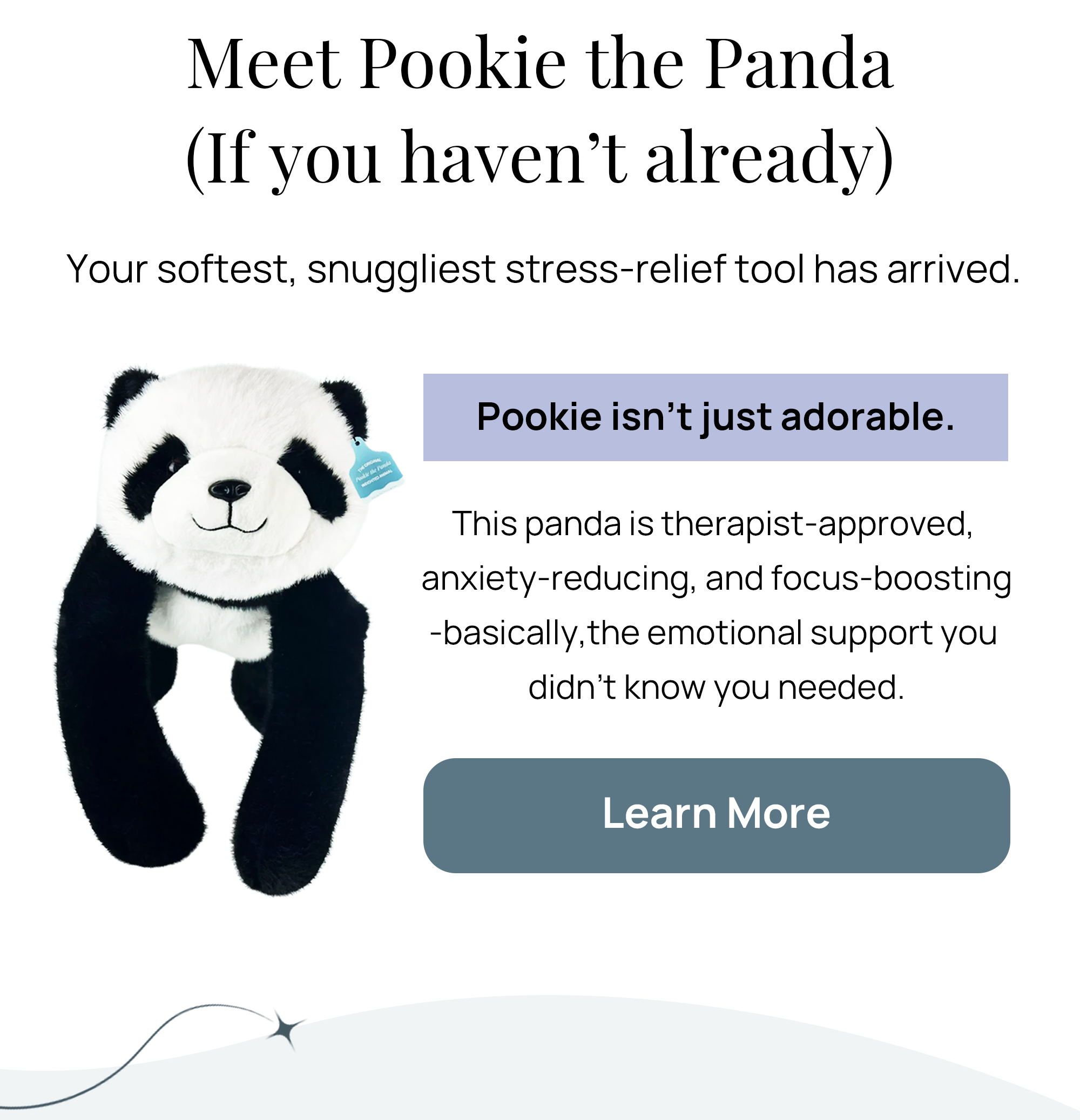Tap the Learn More button
The height and width of the screenshot is (1120, 1080).
click(716, 815)
